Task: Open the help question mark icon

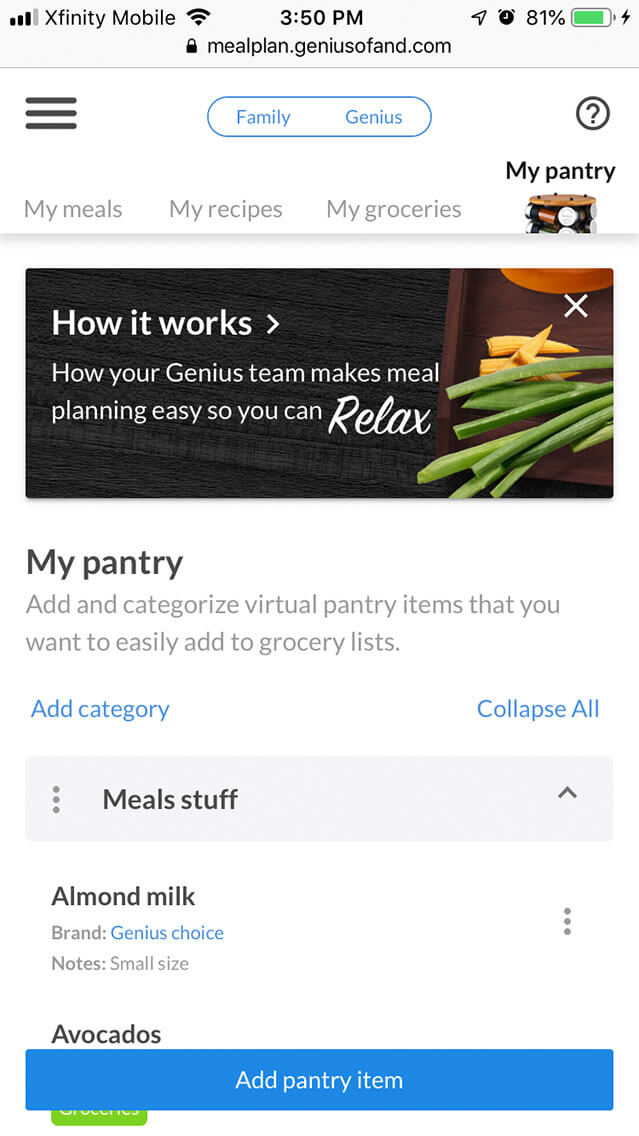Action: [x=593, y=114]
